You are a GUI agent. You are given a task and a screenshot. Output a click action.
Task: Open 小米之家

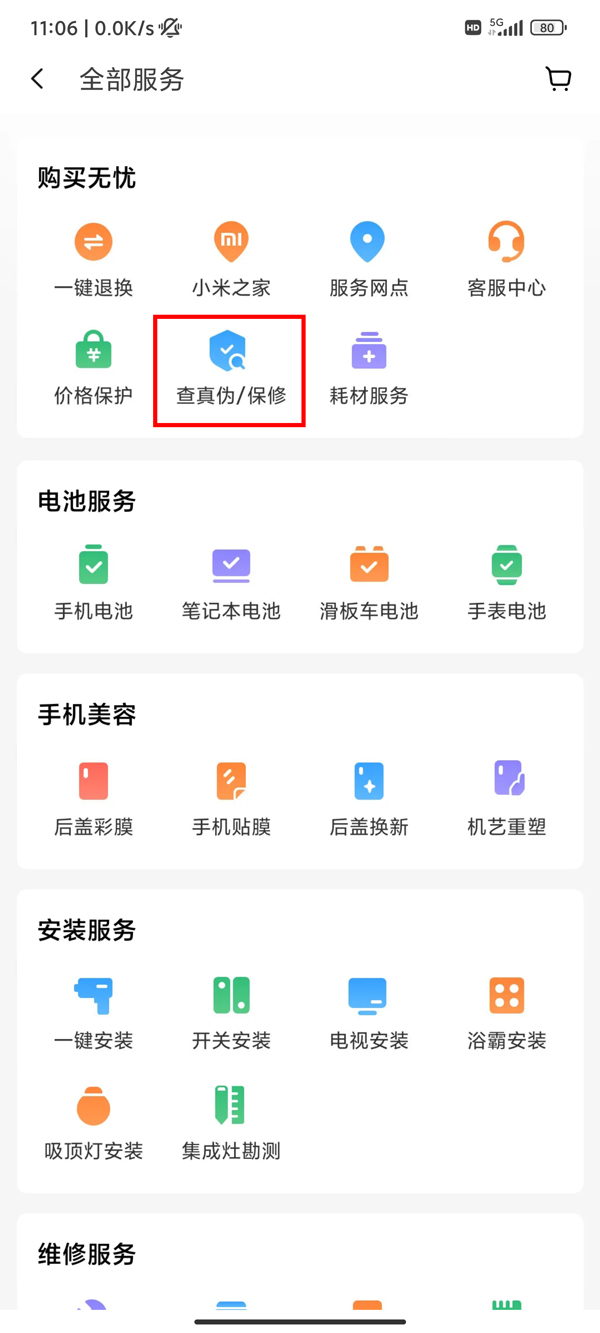(x=231, y=260)
